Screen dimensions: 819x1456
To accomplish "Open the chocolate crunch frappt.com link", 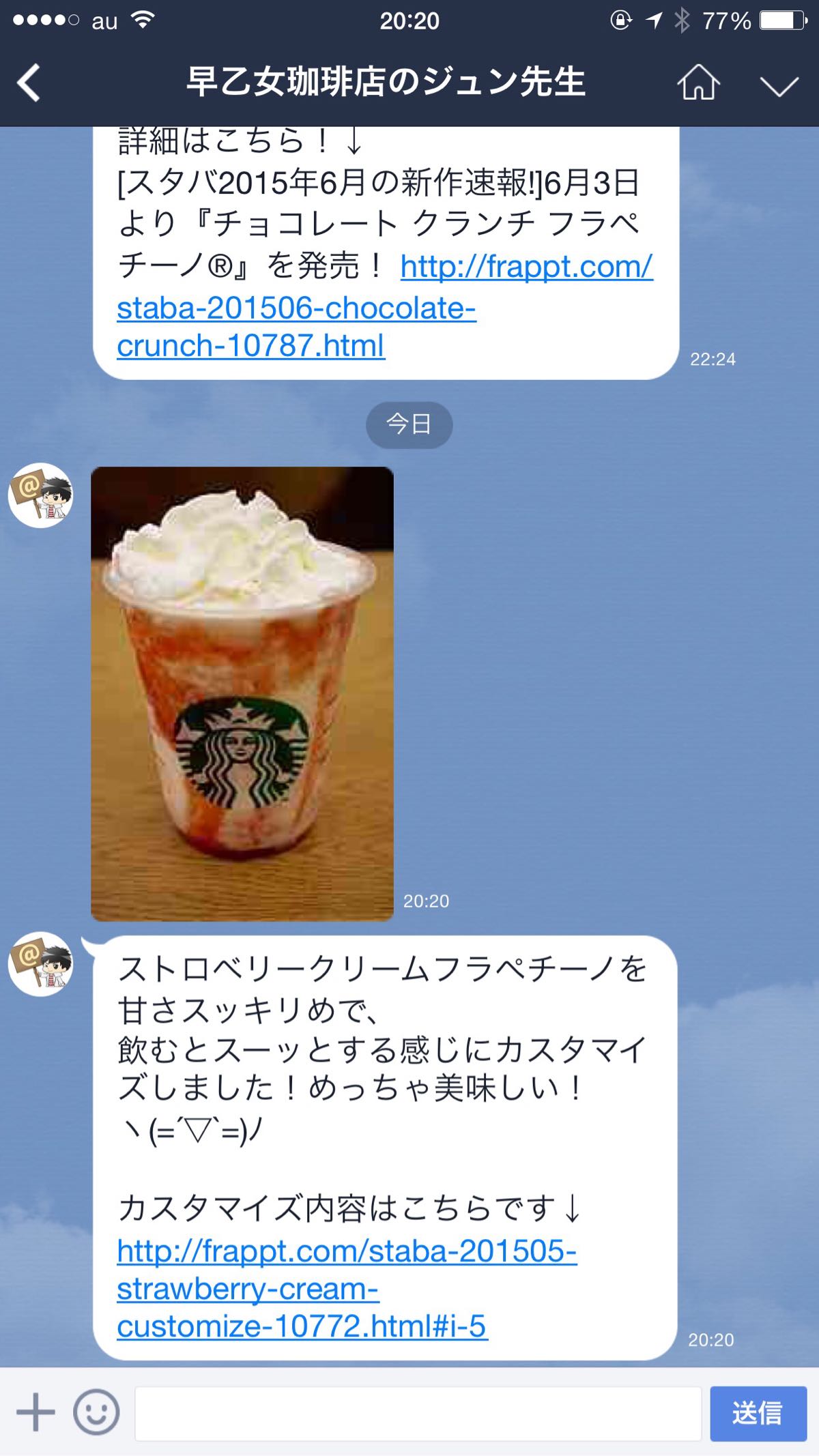I will pyautogui.click(x=385, y=306).
